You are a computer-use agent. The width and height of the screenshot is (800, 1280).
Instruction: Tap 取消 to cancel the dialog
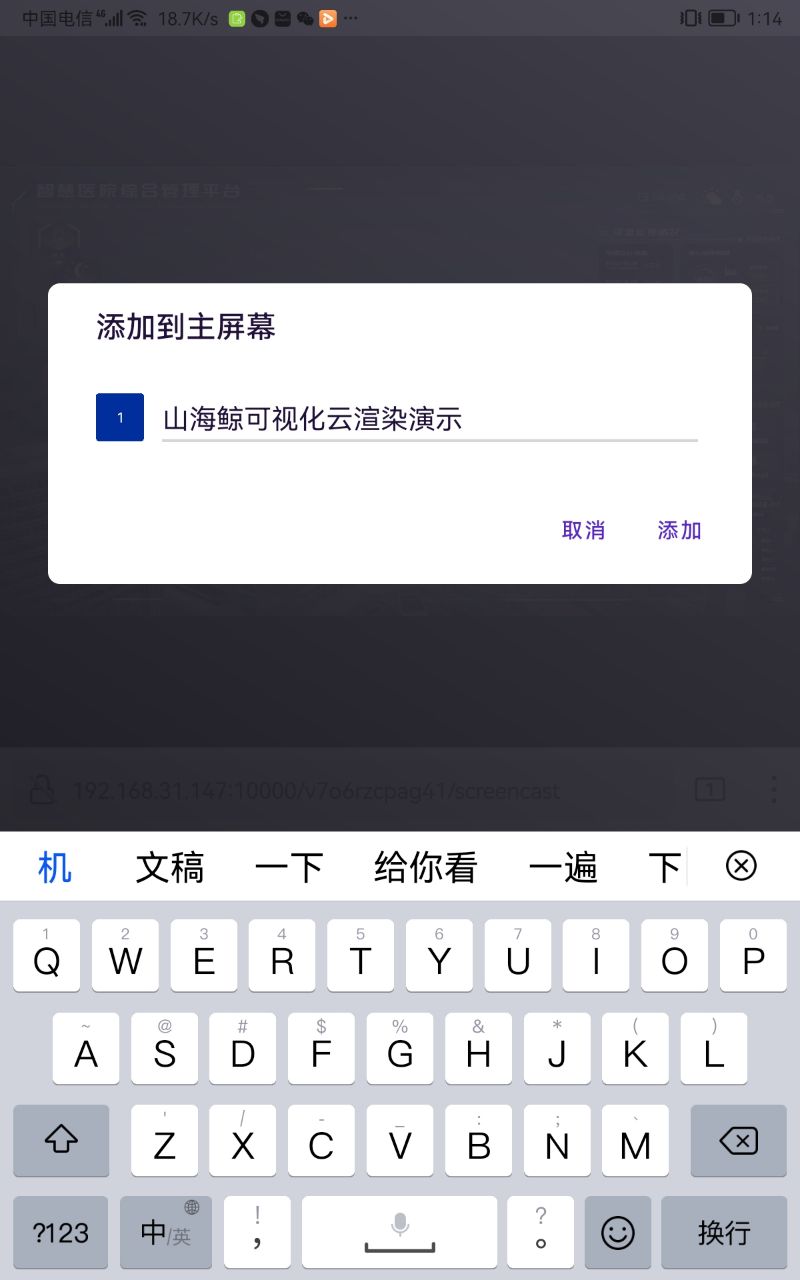(583, 530)
